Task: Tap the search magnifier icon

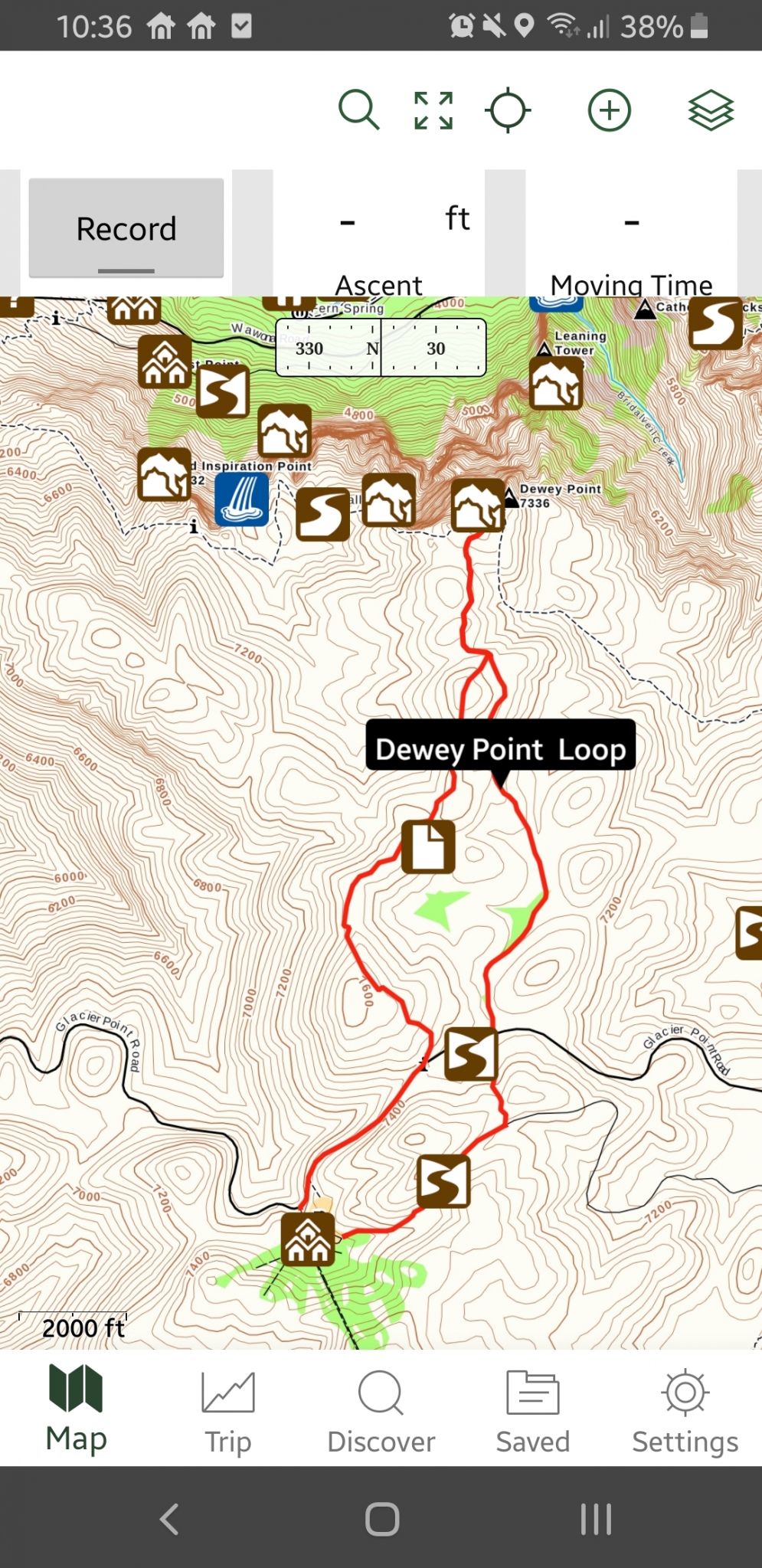Action: (358, 109)
